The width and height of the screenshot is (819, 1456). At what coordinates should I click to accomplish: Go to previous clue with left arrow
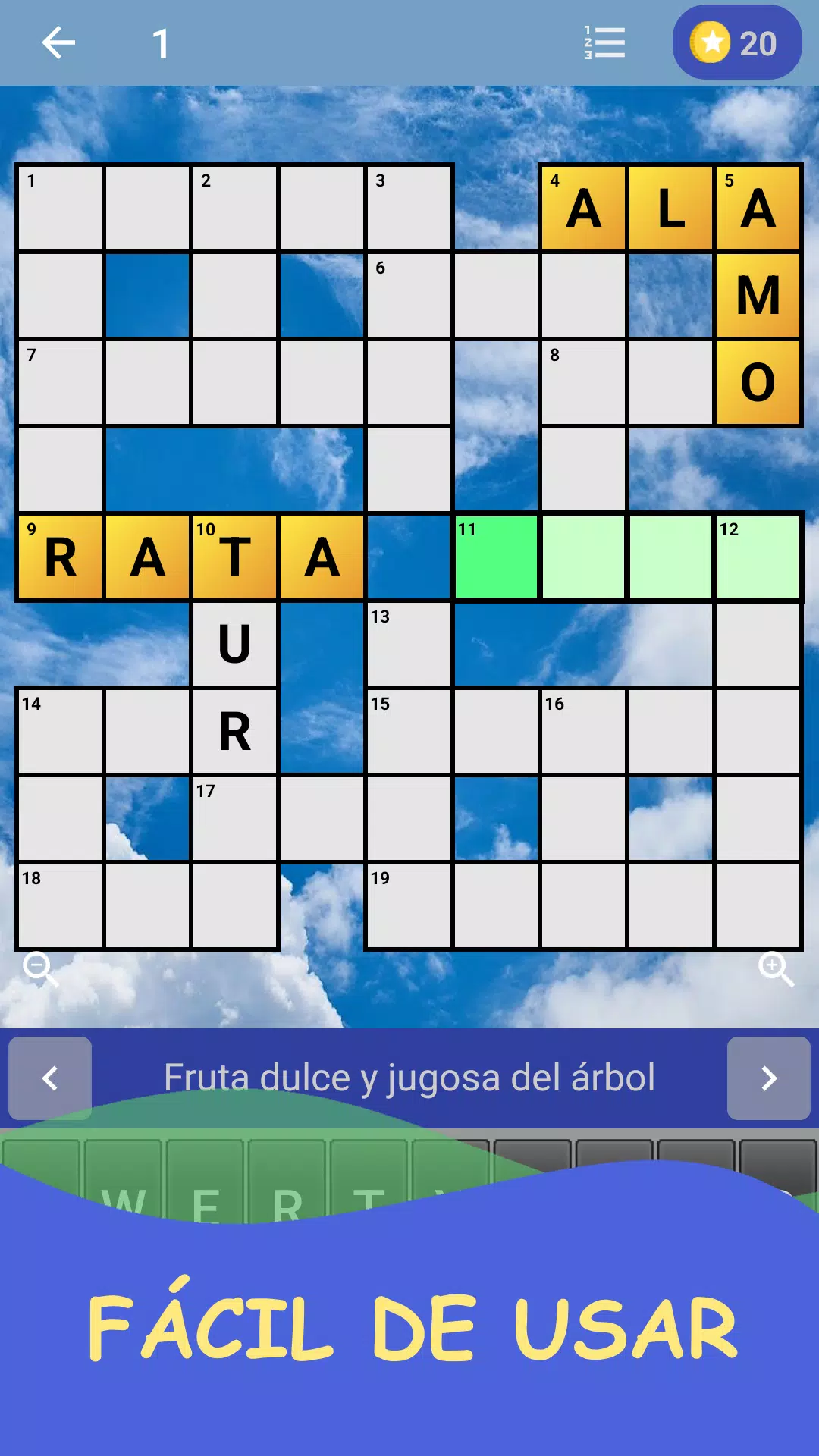(x=49, y=1079)
